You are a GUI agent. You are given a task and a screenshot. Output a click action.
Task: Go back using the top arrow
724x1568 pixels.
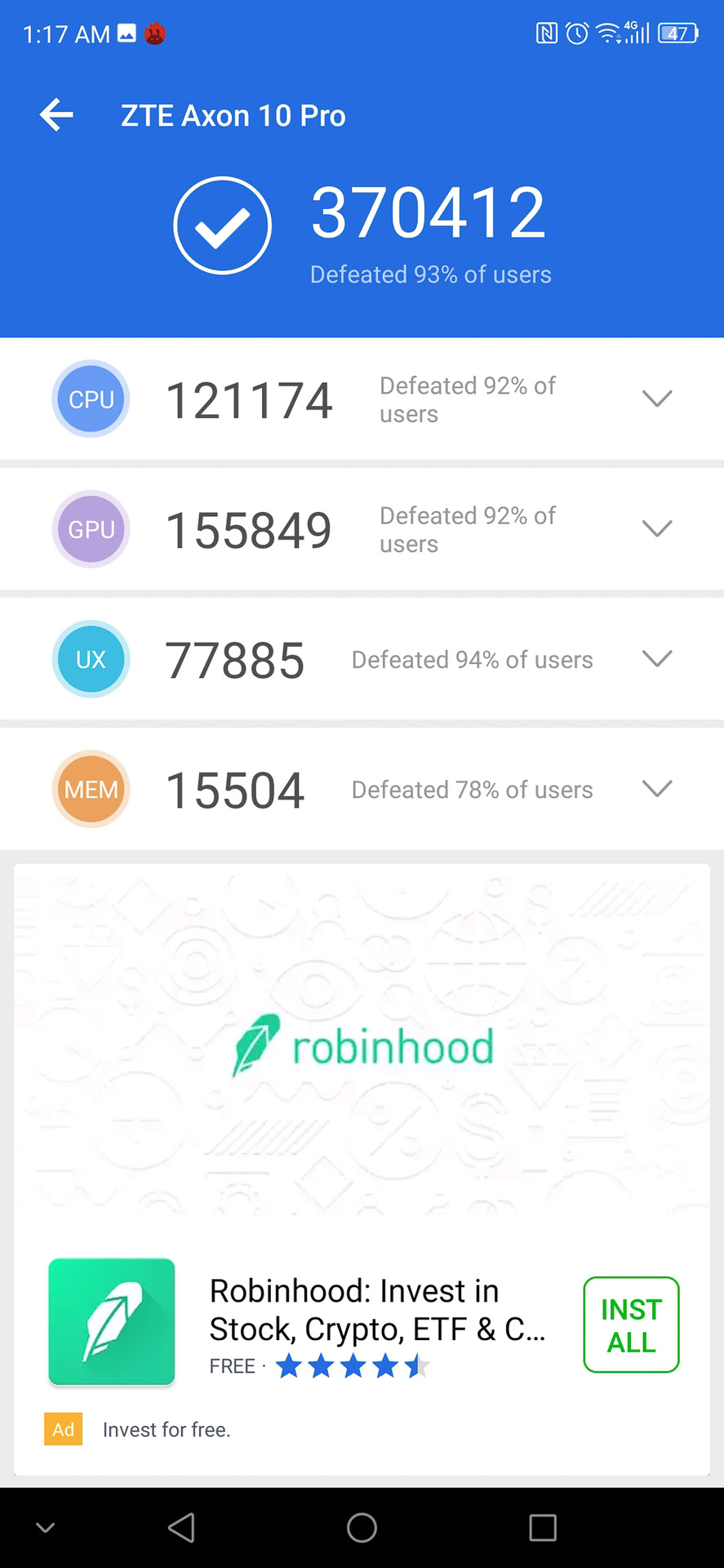point(56,115)
